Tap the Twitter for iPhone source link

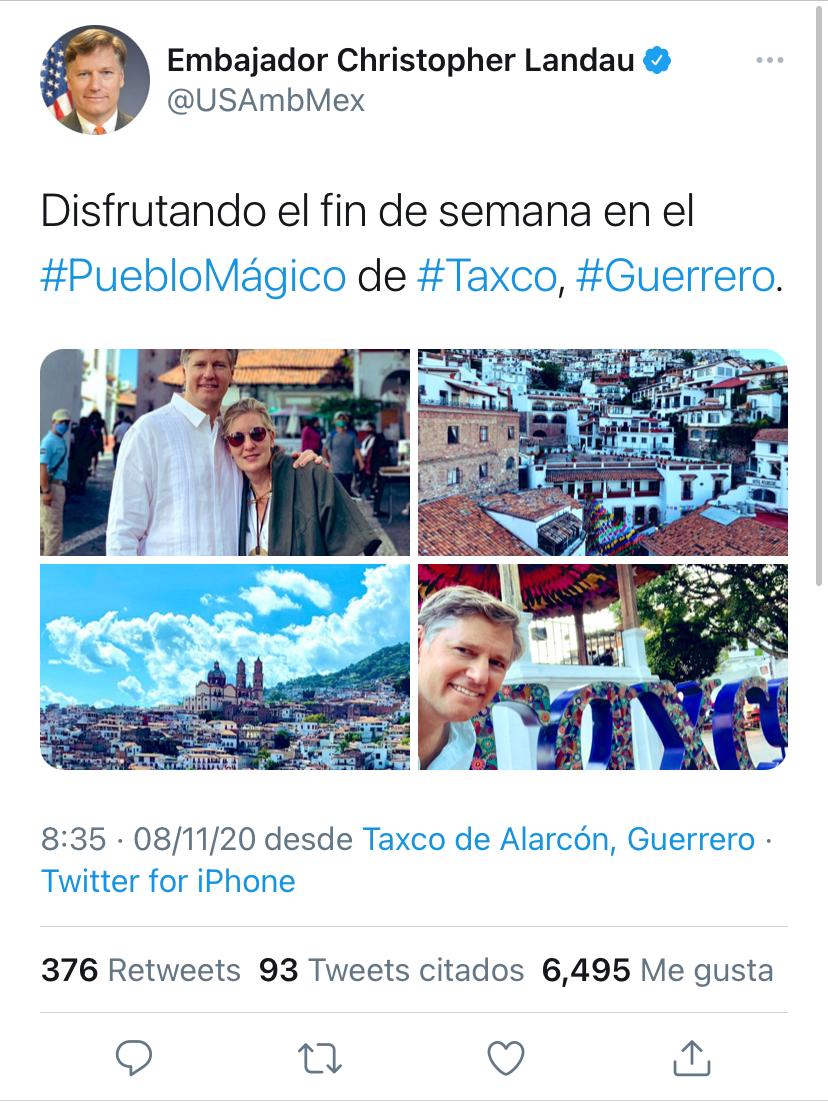tap(168, 881)
